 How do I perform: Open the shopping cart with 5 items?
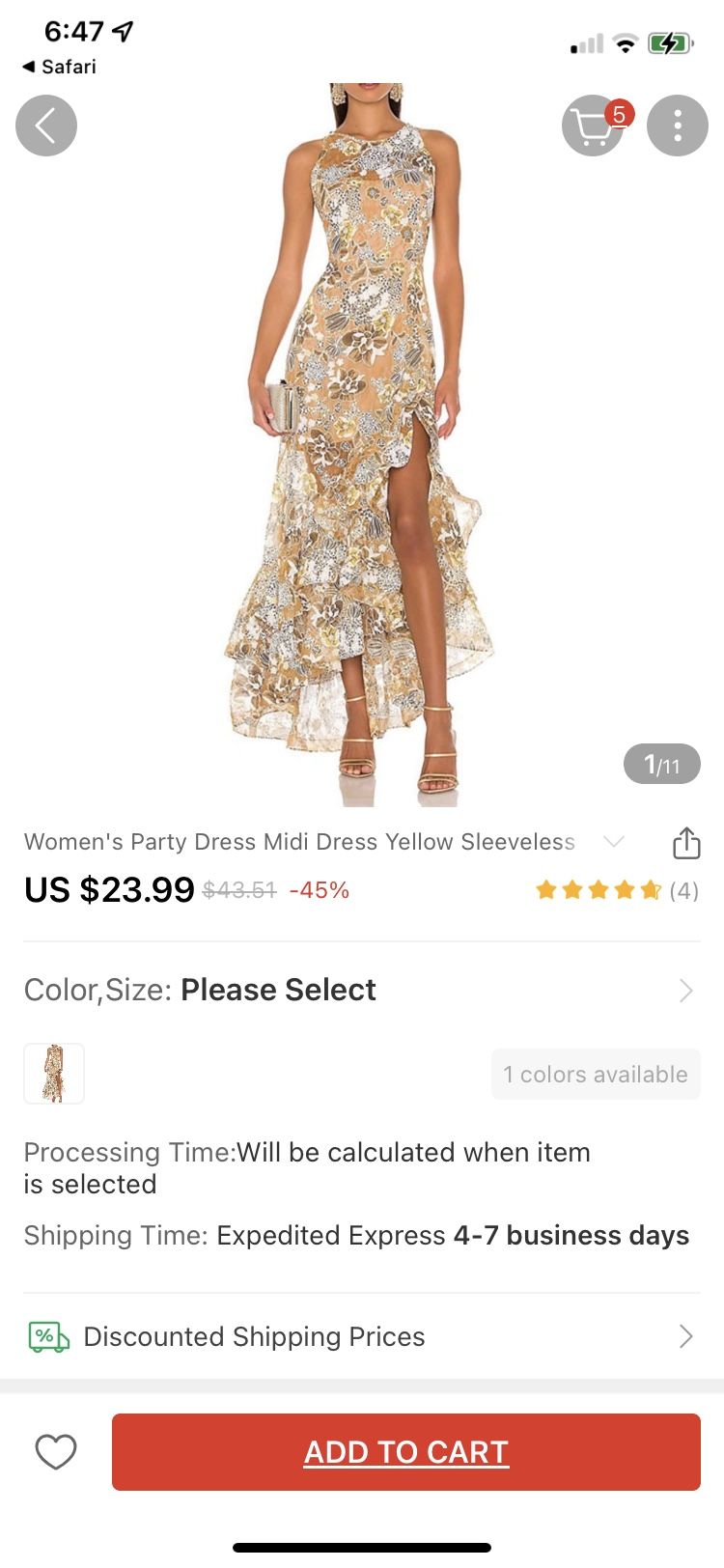tap(593, 126)
